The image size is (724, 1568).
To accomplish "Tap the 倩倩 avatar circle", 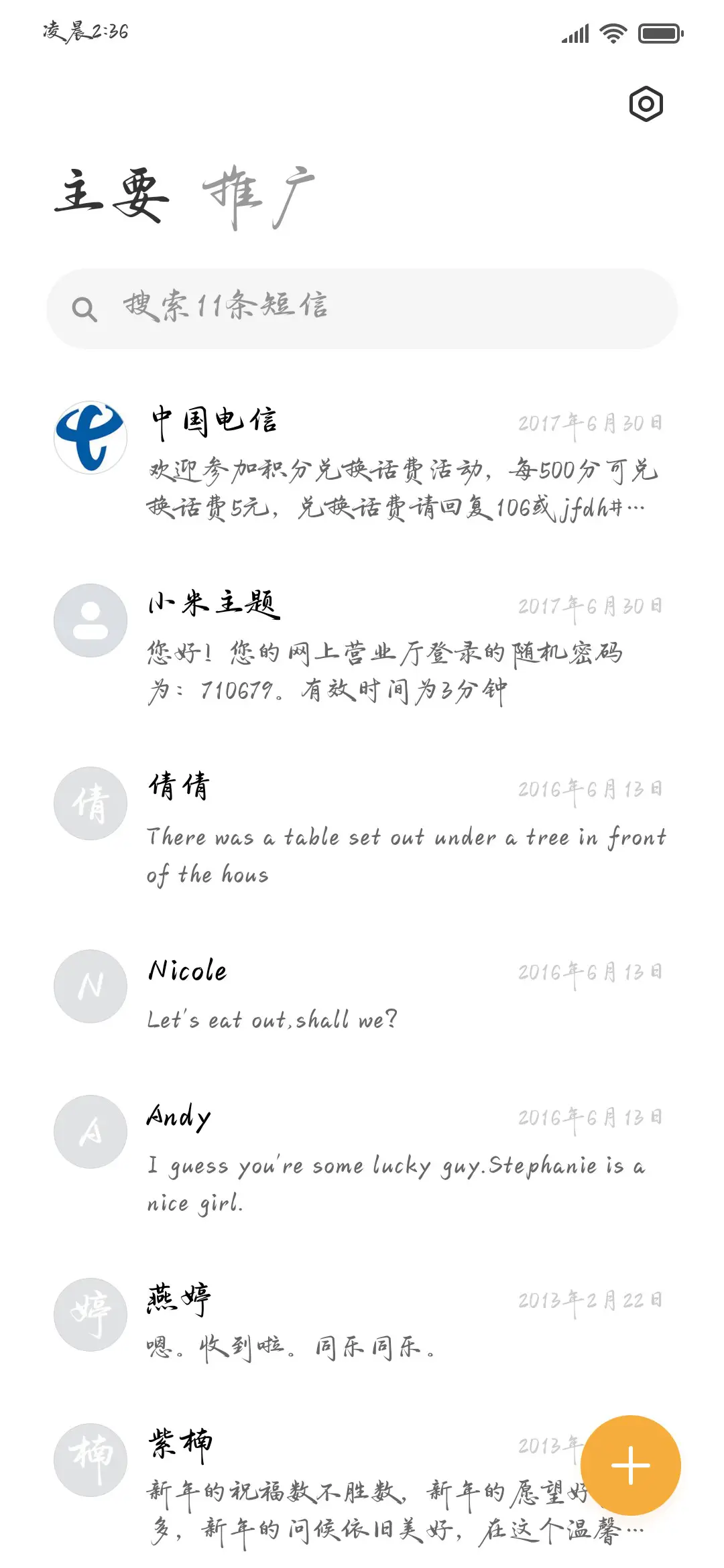I will (90, 803).
